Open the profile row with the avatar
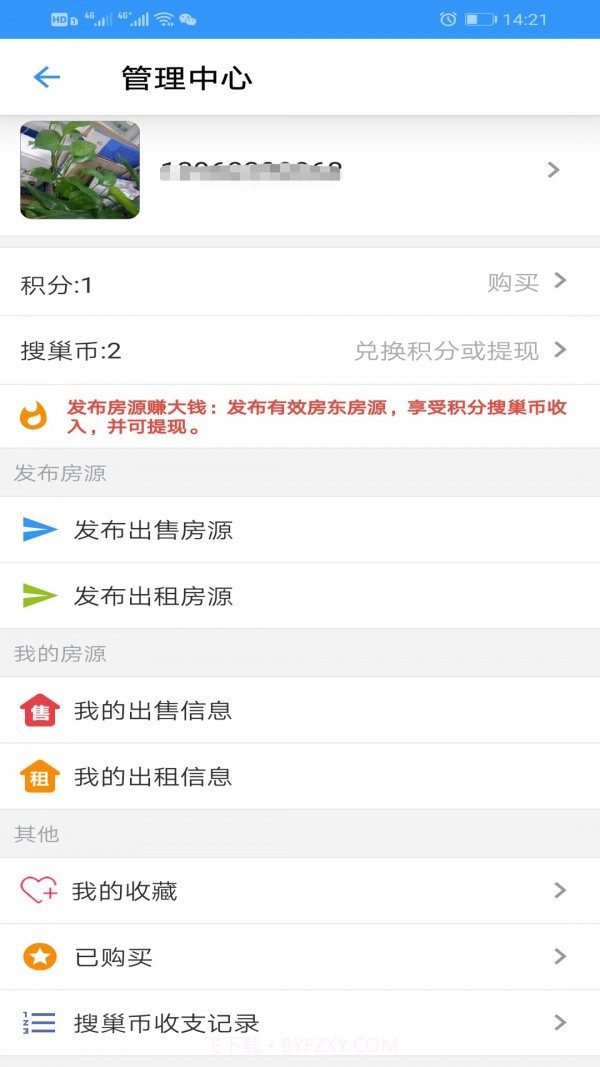Image resolution: width=600 pixels, height=1067 pixels. click(300, 170)
